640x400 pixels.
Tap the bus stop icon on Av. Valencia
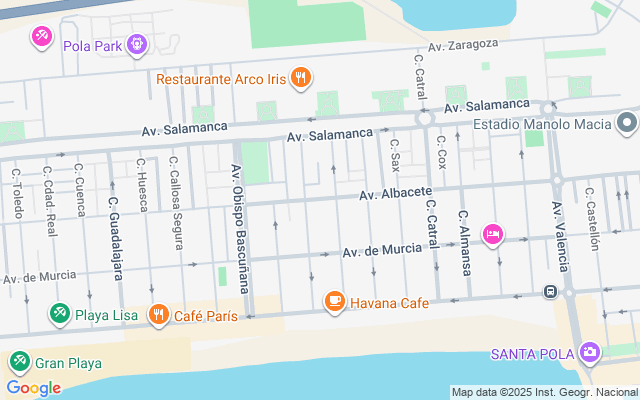pyautogui.click(x=550, y=292)
